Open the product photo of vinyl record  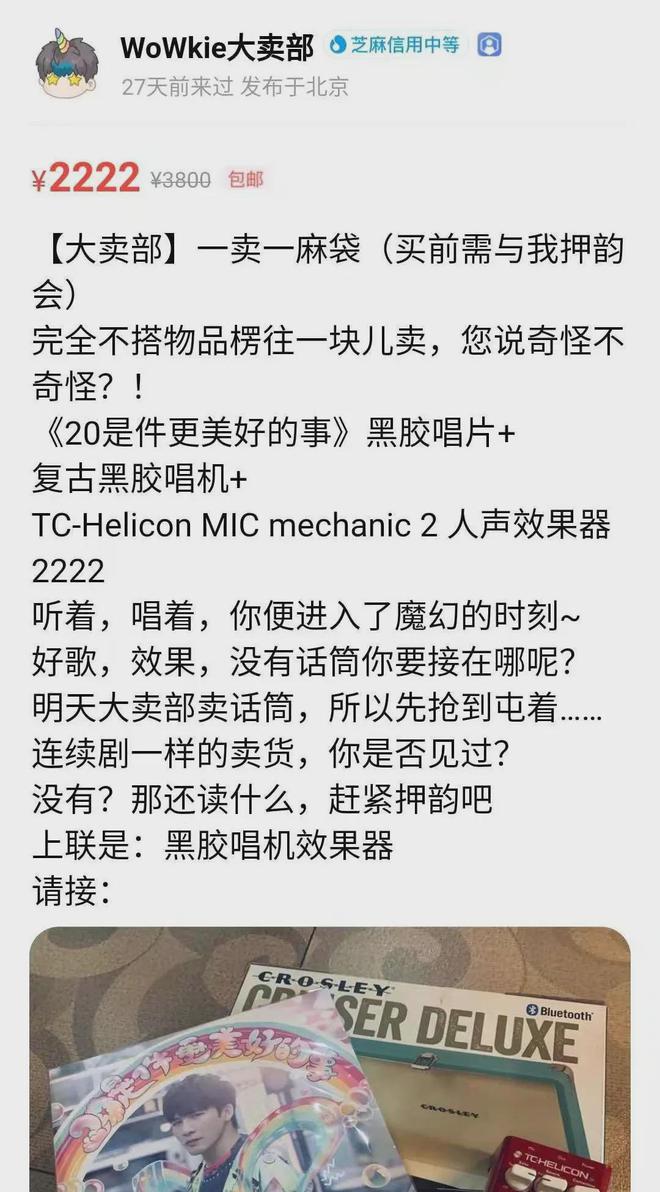click(330, 1059)
